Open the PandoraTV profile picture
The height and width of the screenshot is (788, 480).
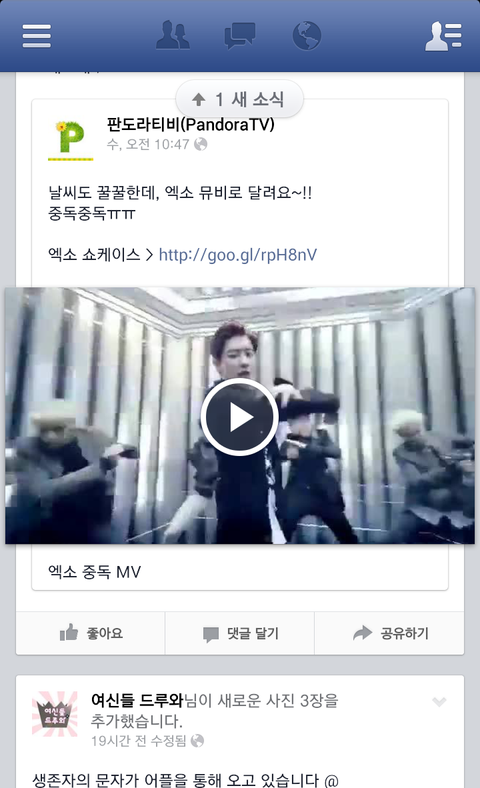coord(71,140)
